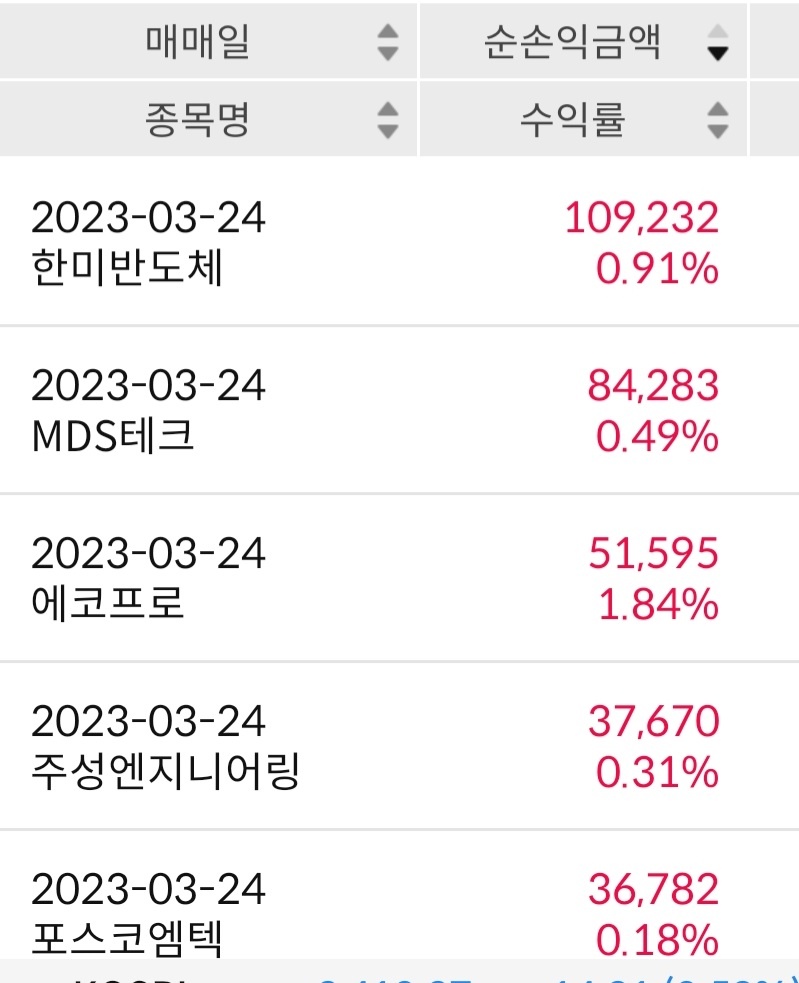Sort the list by 수익률 column
The image size is (799, 983).
pyautogui.click(x=717, y=120)
